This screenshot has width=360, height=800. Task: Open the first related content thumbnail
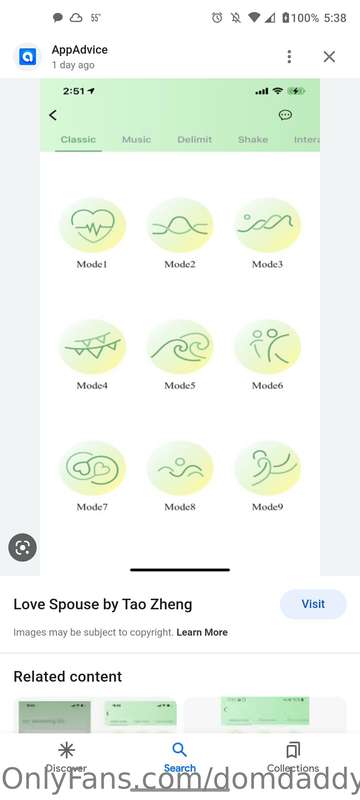point(97,716)
